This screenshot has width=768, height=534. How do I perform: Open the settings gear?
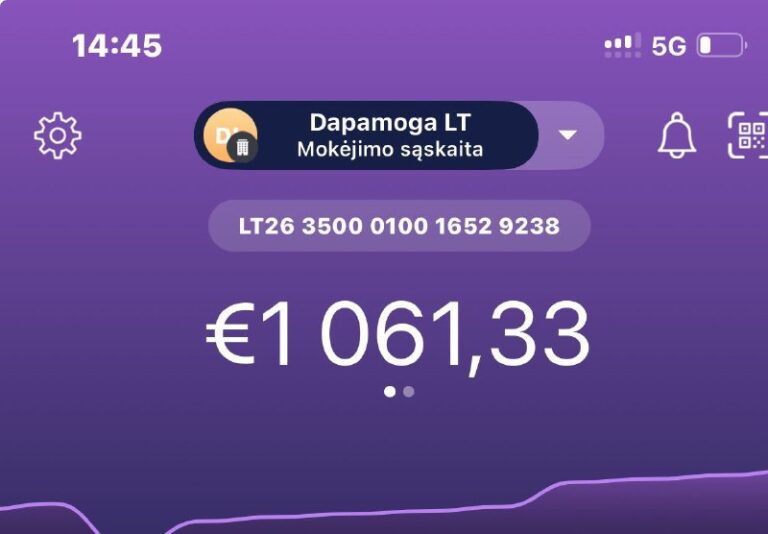coord(58,136)
